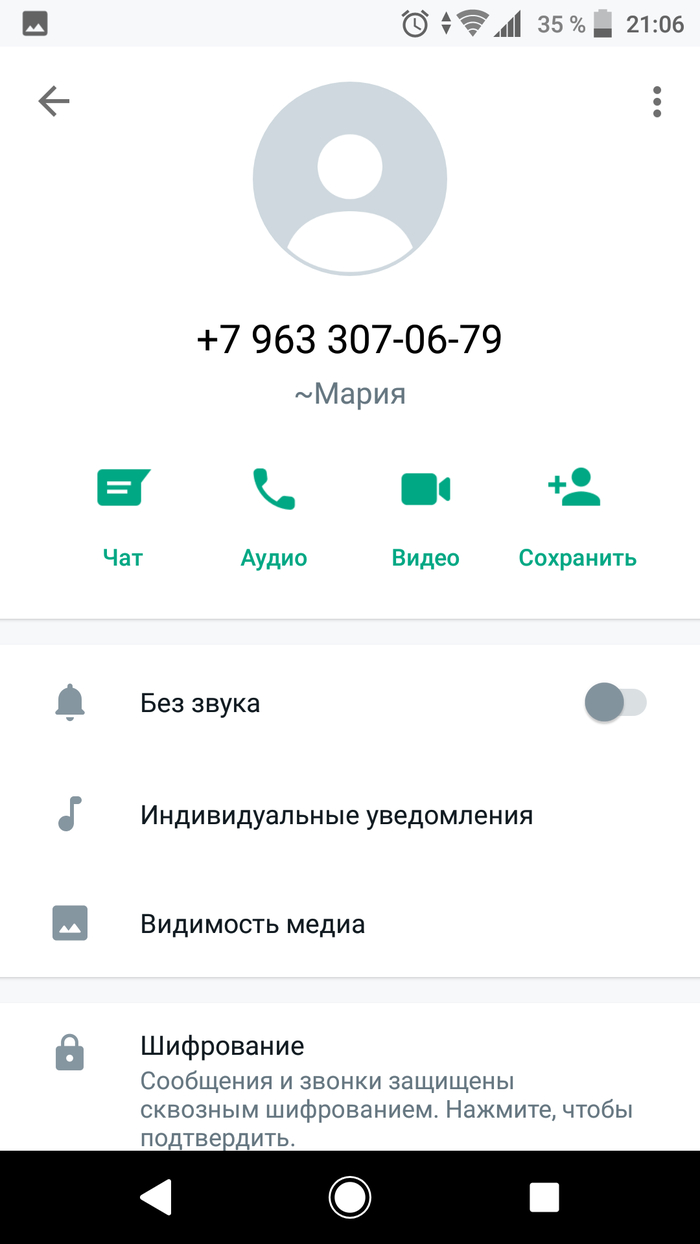Tap the system home button

point(350,1197)
